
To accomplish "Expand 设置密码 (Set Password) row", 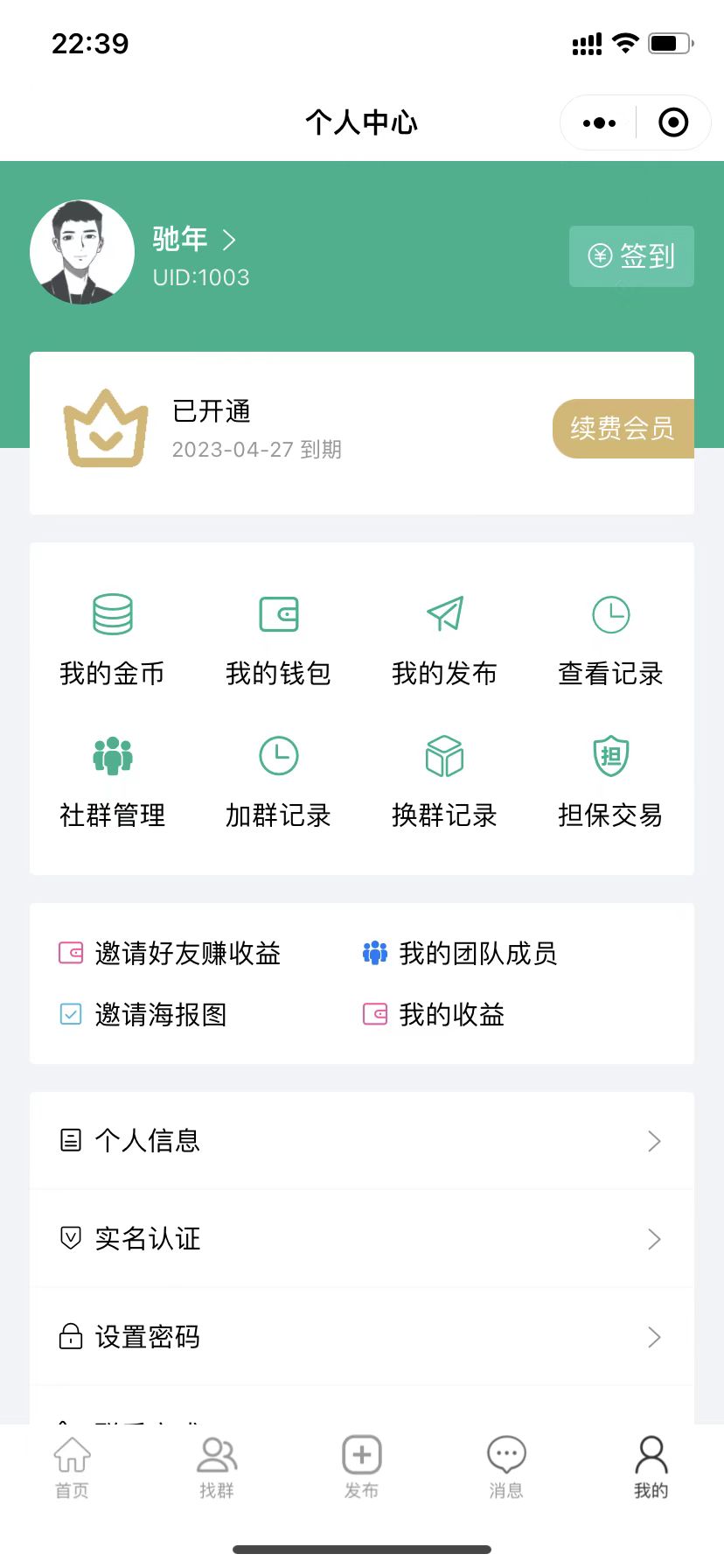I will pyautogui.click(x=361, y=1337).
